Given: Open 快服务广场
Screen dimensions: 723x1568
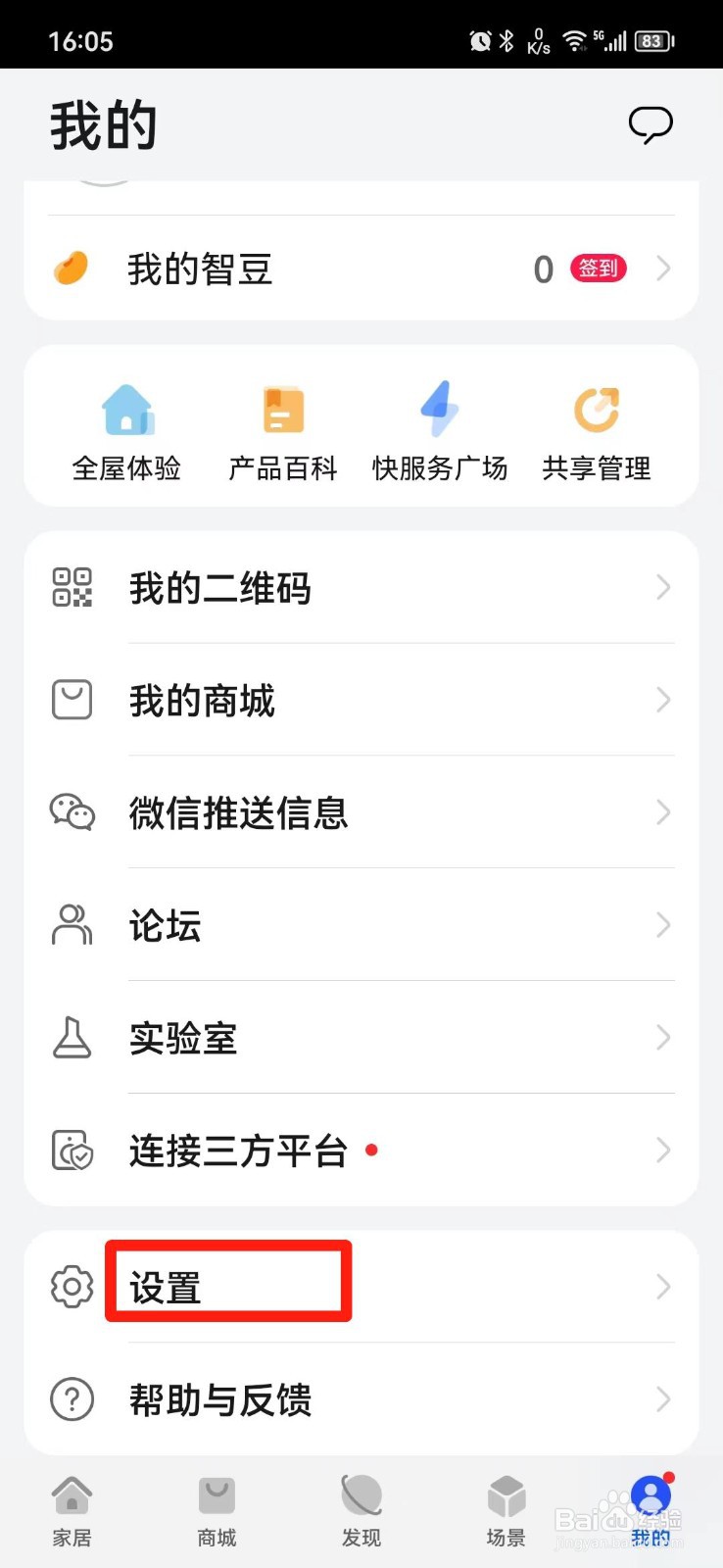Looking at the screenshot, I should [x=440, y=431].
